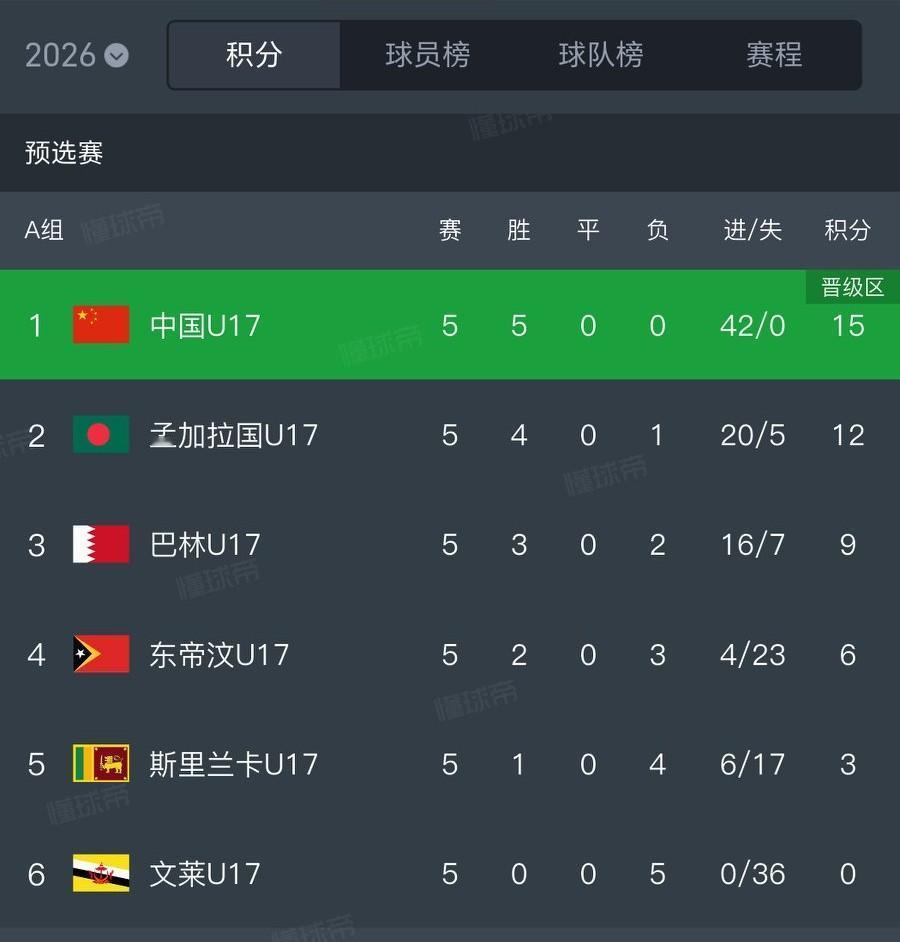Click the Brunei U17 flag icon

click(99, 873)
